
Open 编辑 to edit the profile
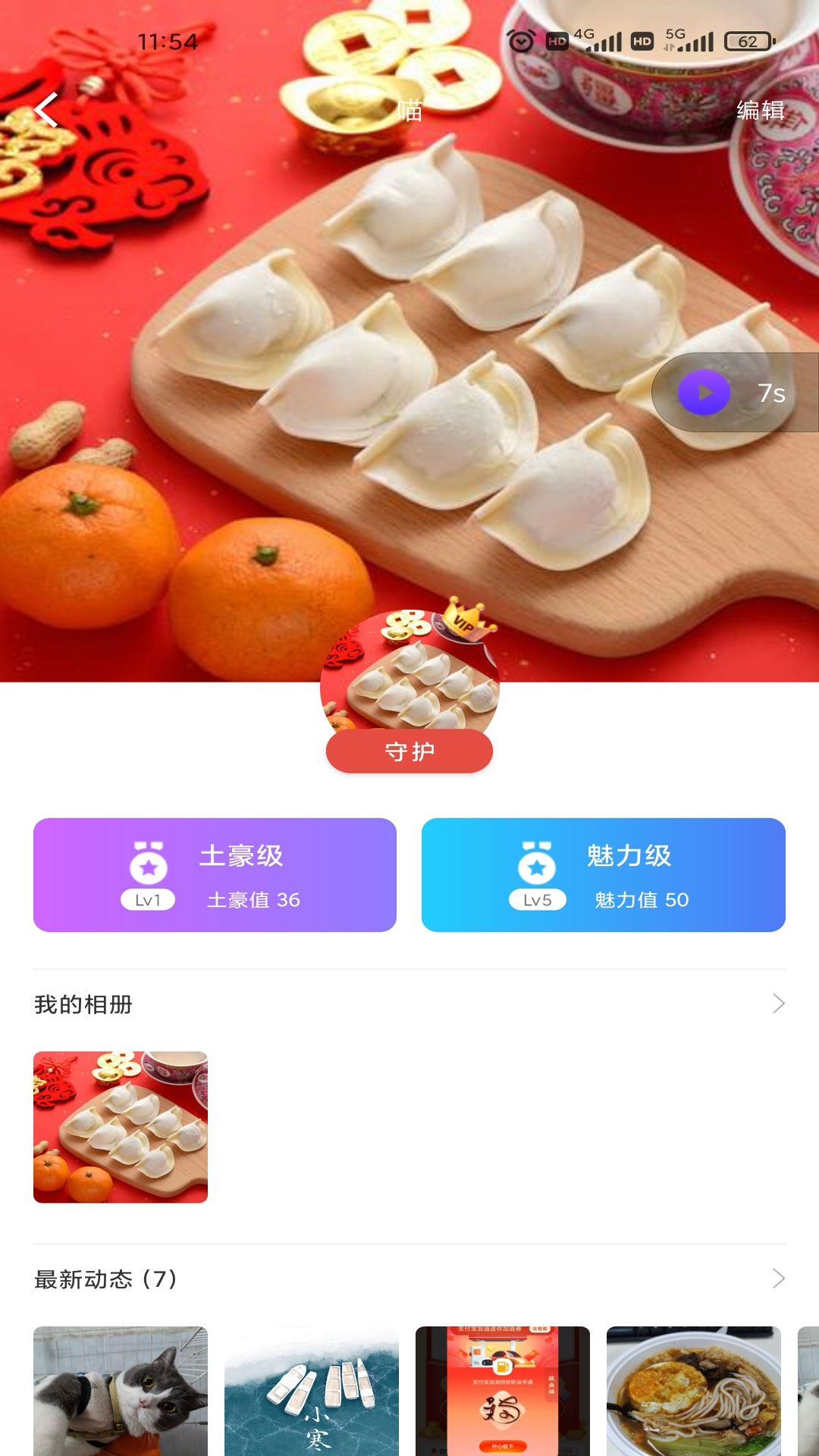(x=760, y=111)
